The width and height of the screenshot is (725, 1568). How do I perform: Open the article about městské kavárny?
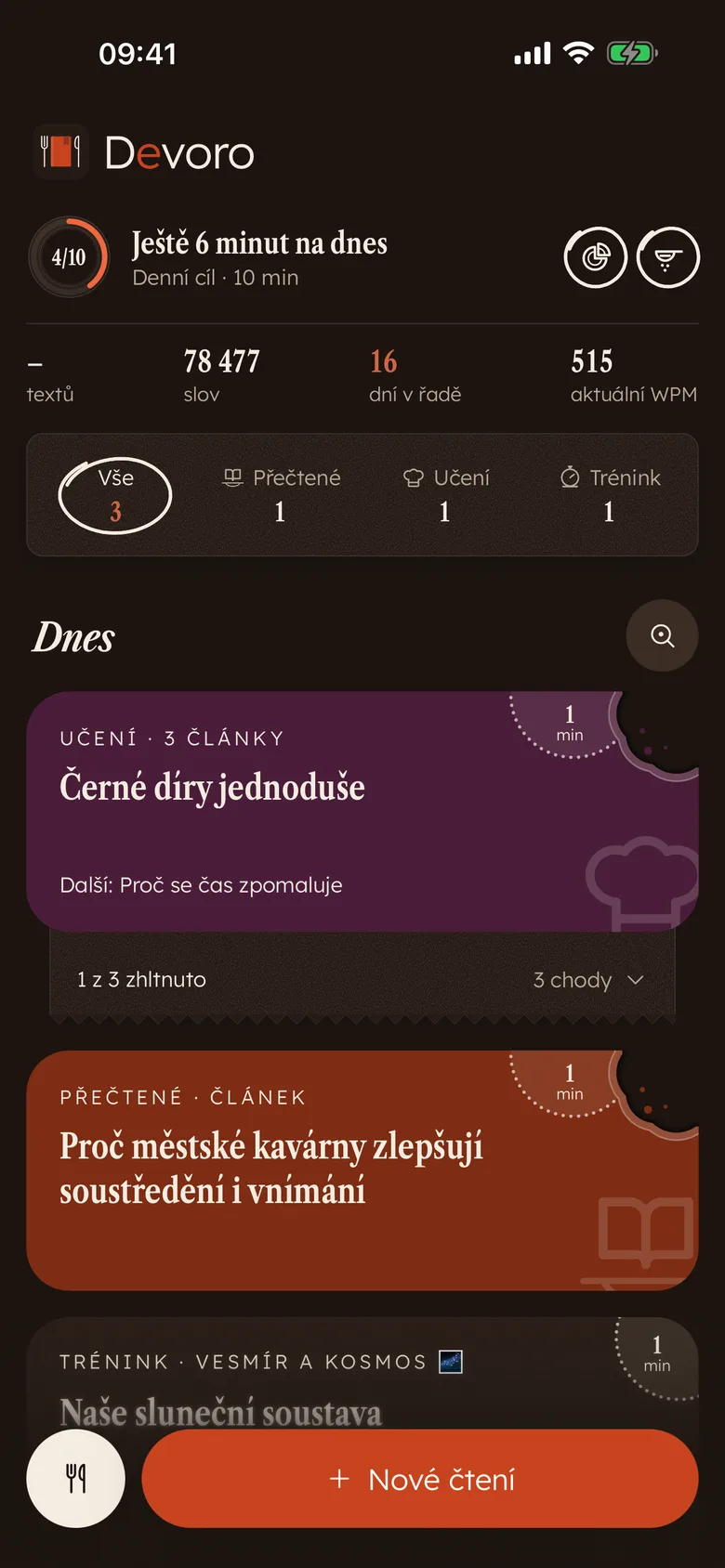coord(362,1170)
